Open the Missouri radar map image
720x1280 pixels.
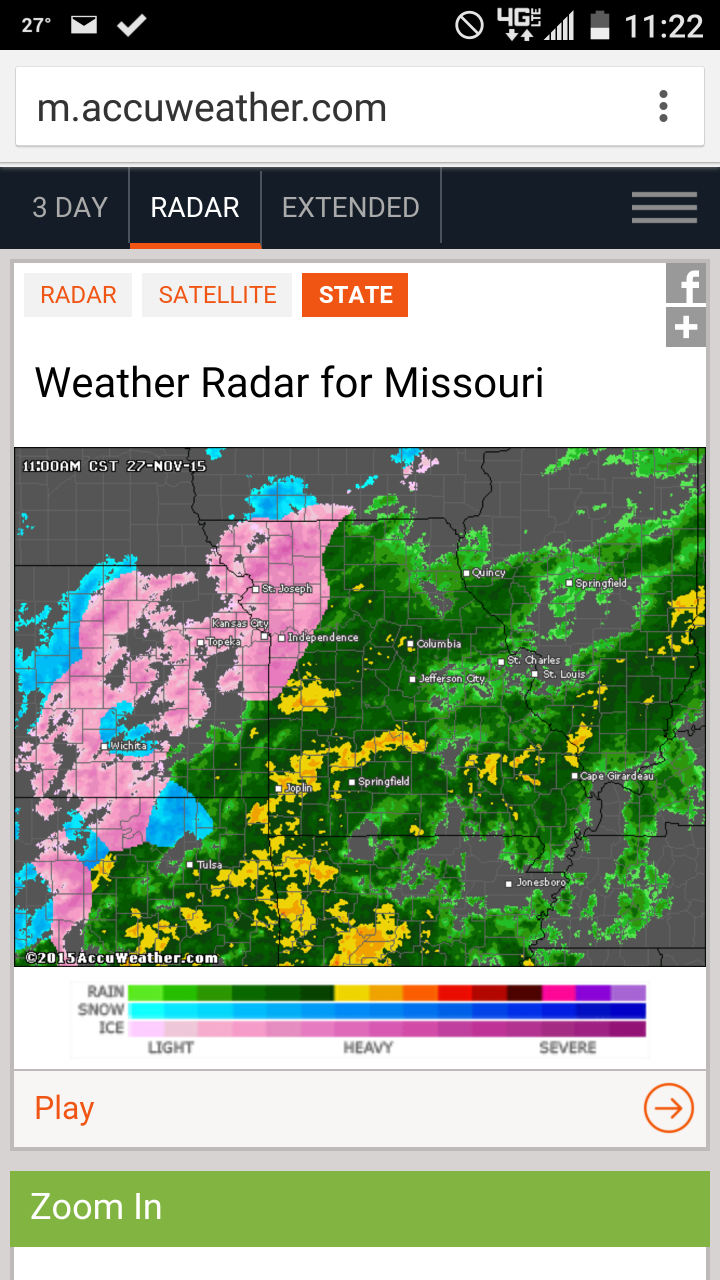click(360, 707)
